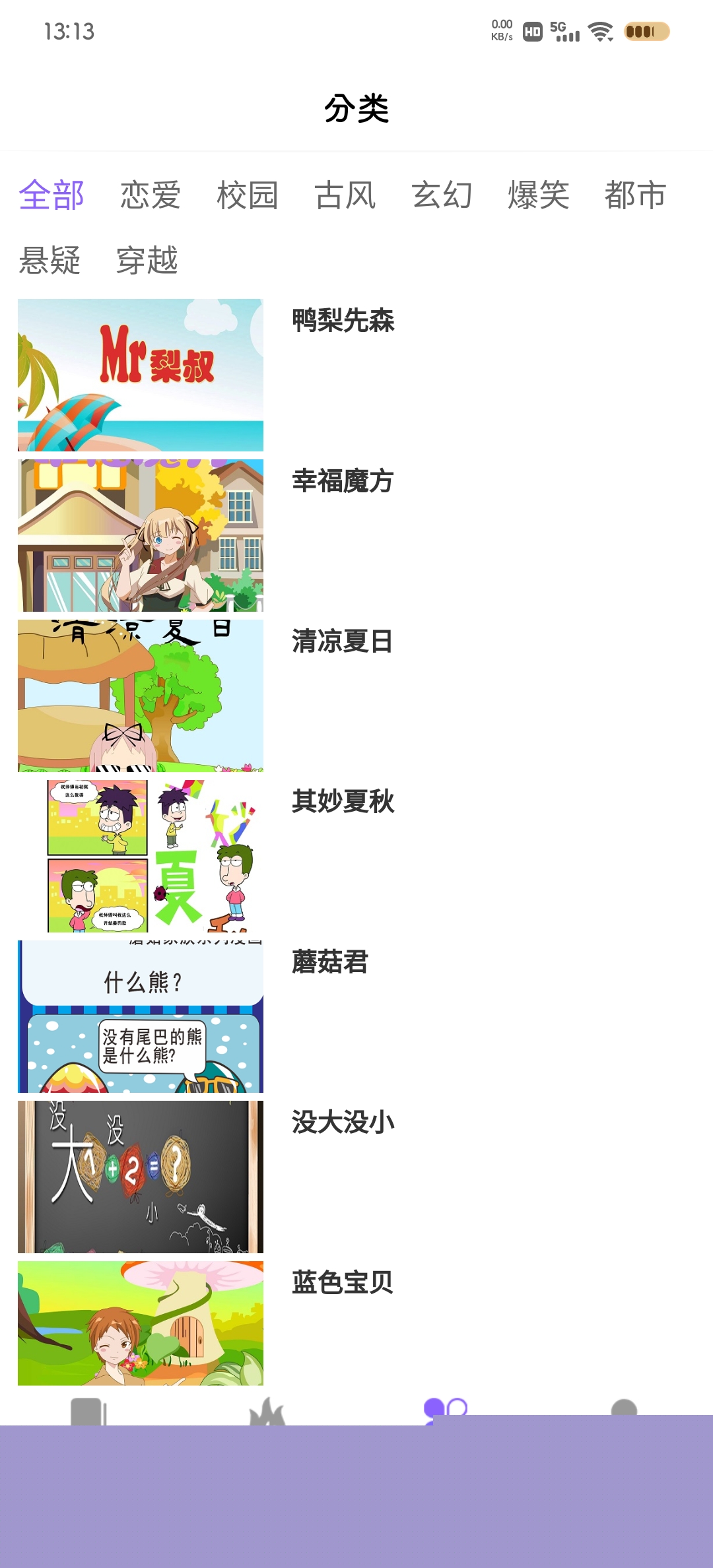Switch to the 穿越 category
Image resolution: width=713 pixels, height=1568 pixels.
tap(147, 260)
